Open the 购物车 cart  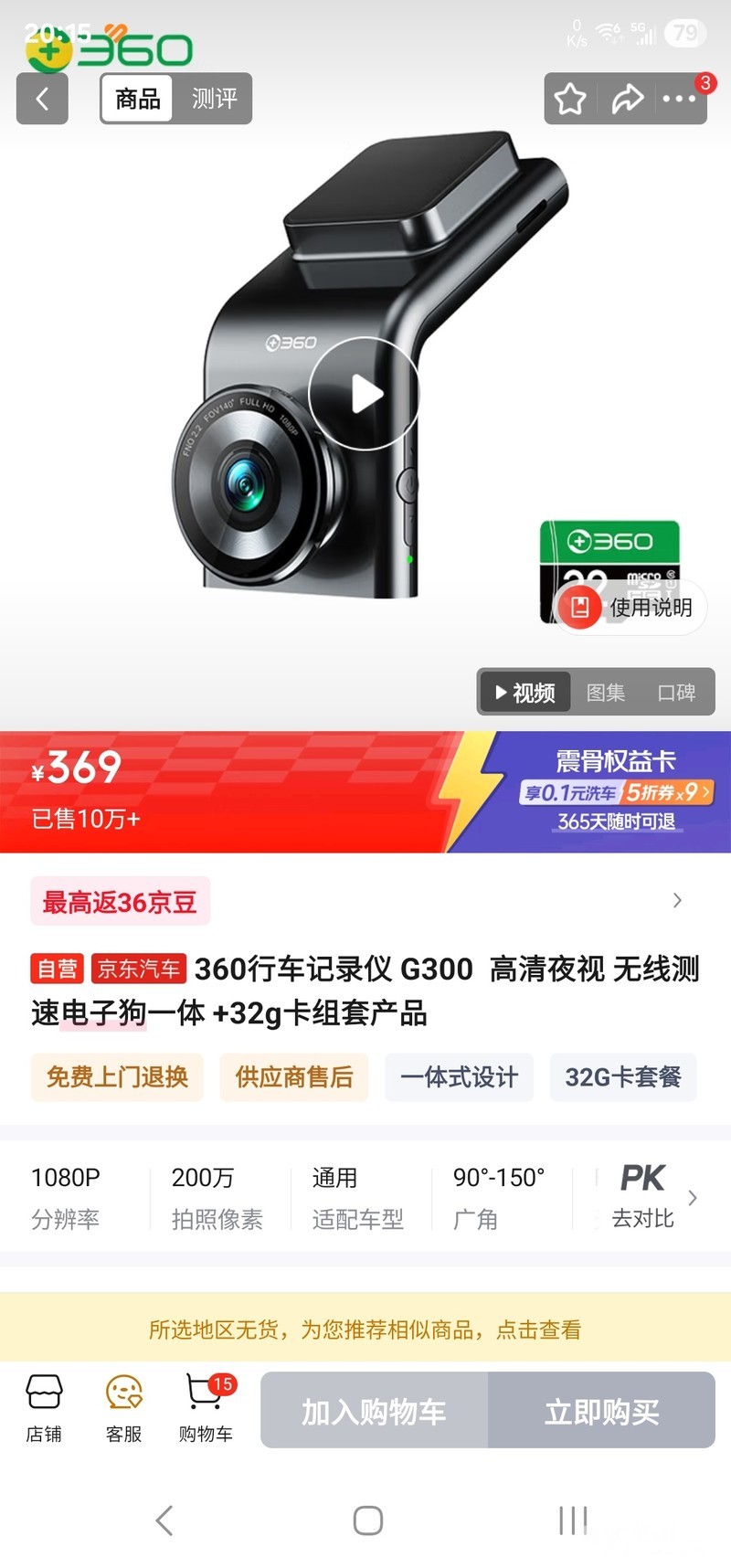206,1408
